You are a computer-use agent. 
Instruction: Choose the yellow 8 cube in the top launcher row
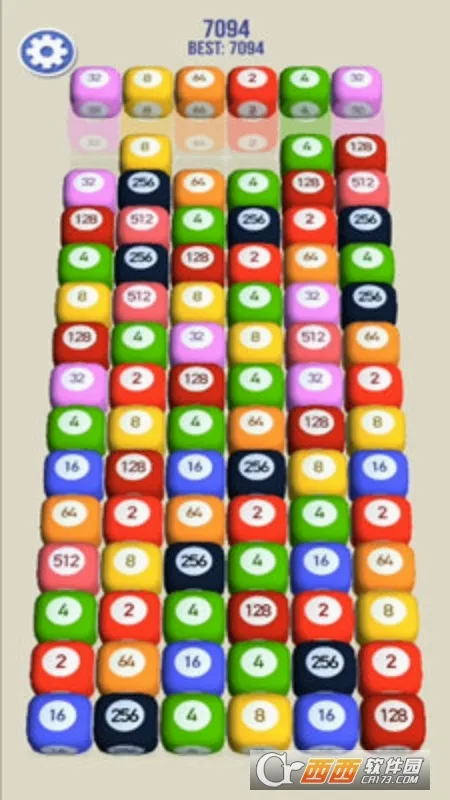148,92
